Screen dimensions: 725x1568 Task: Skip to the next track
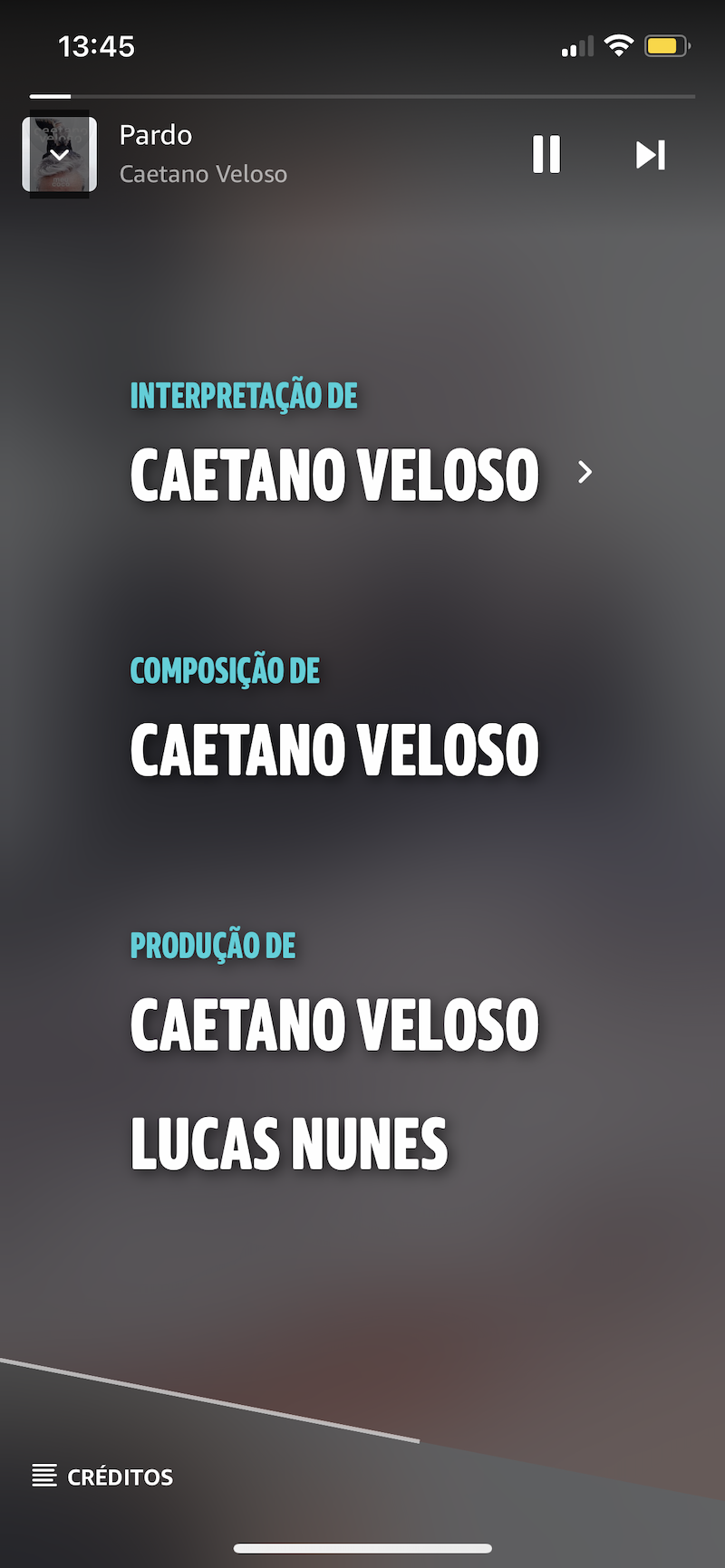(x=651, y=155)
